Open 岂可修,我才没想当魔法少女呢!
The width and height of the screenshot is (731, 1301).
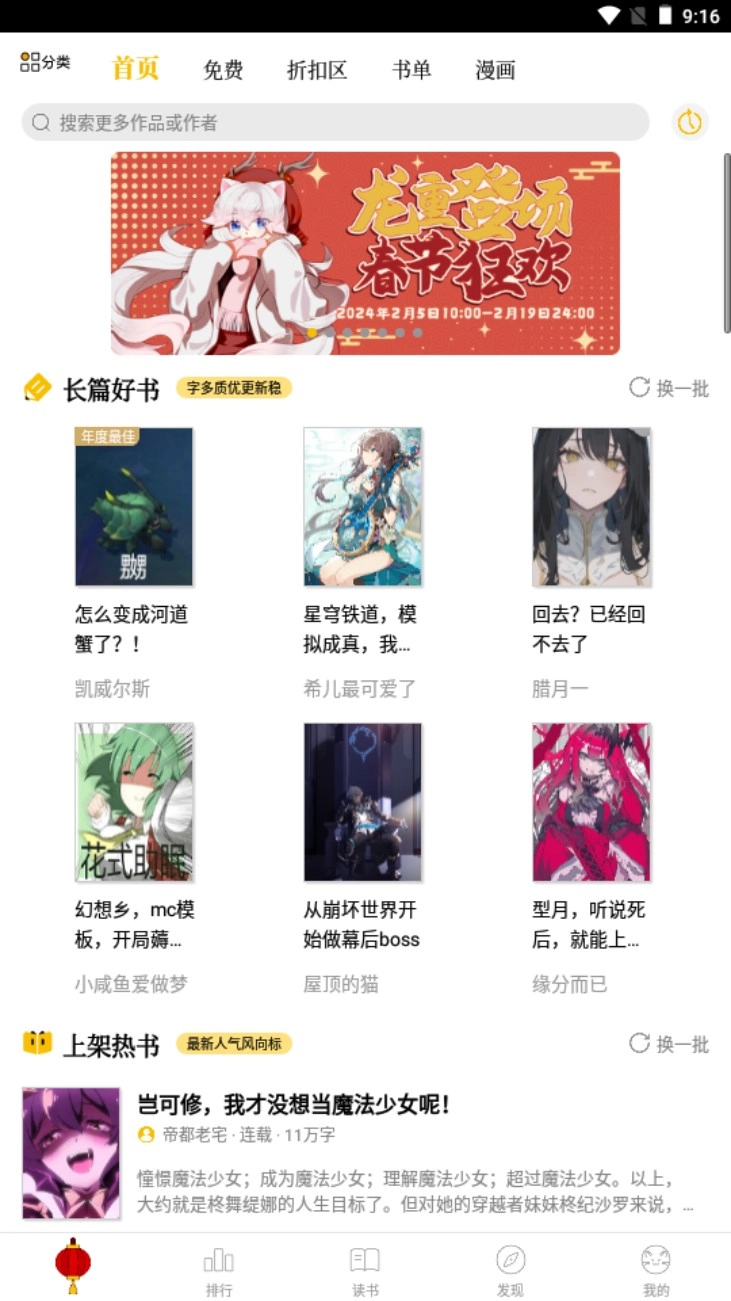(294, 1105)
